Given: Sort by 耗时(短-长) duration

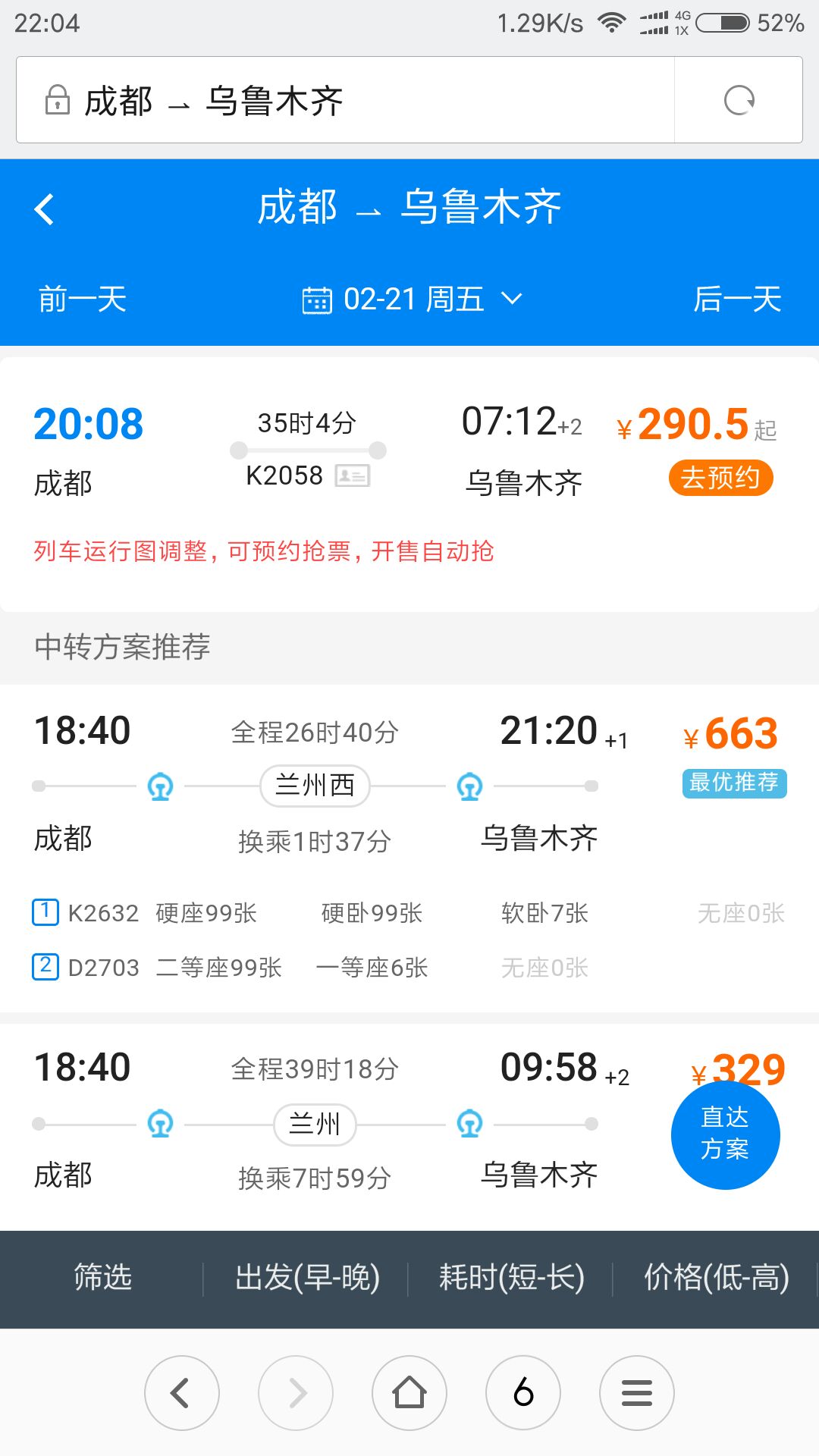Looking at the screenshot, I should (512, 1278).
